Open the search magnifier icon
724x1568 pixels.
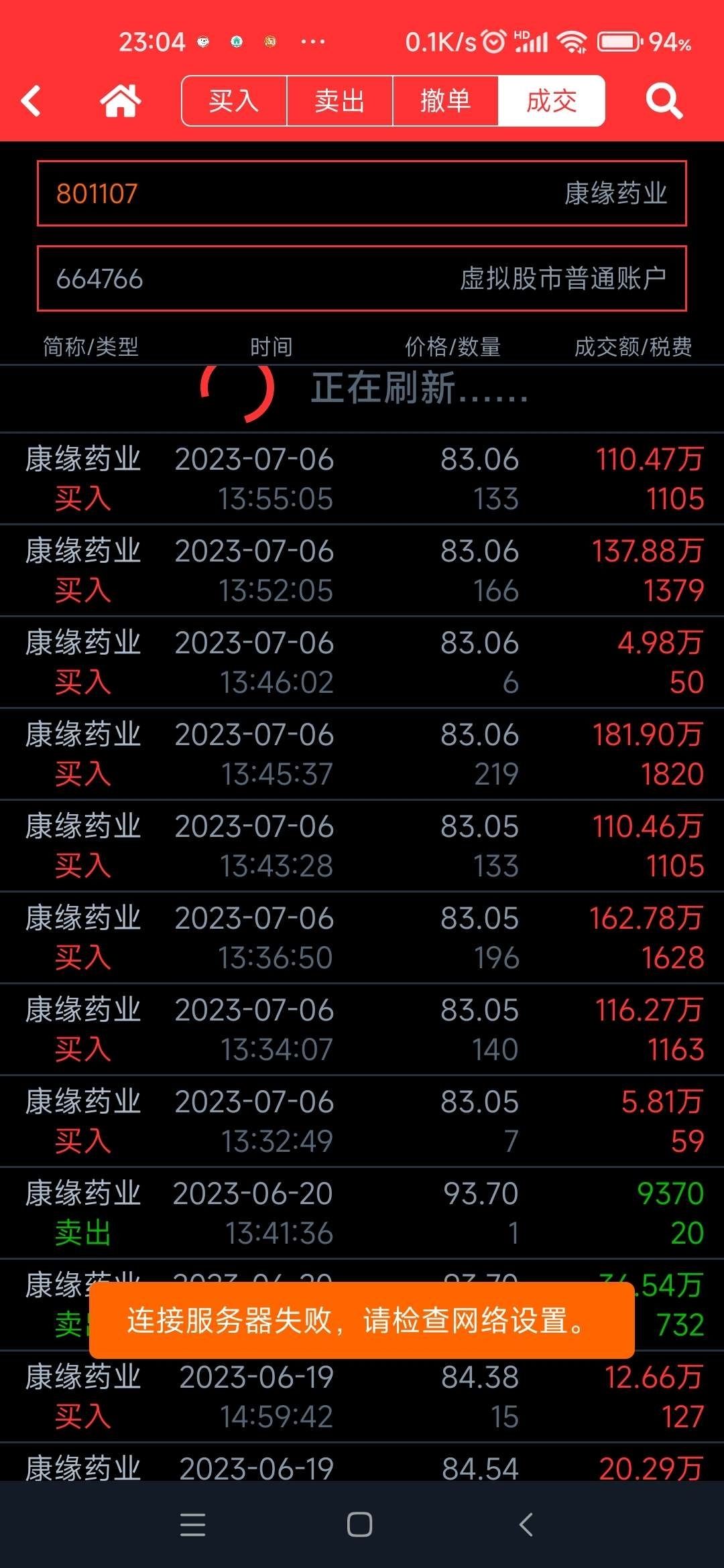(x=664, y=101)
